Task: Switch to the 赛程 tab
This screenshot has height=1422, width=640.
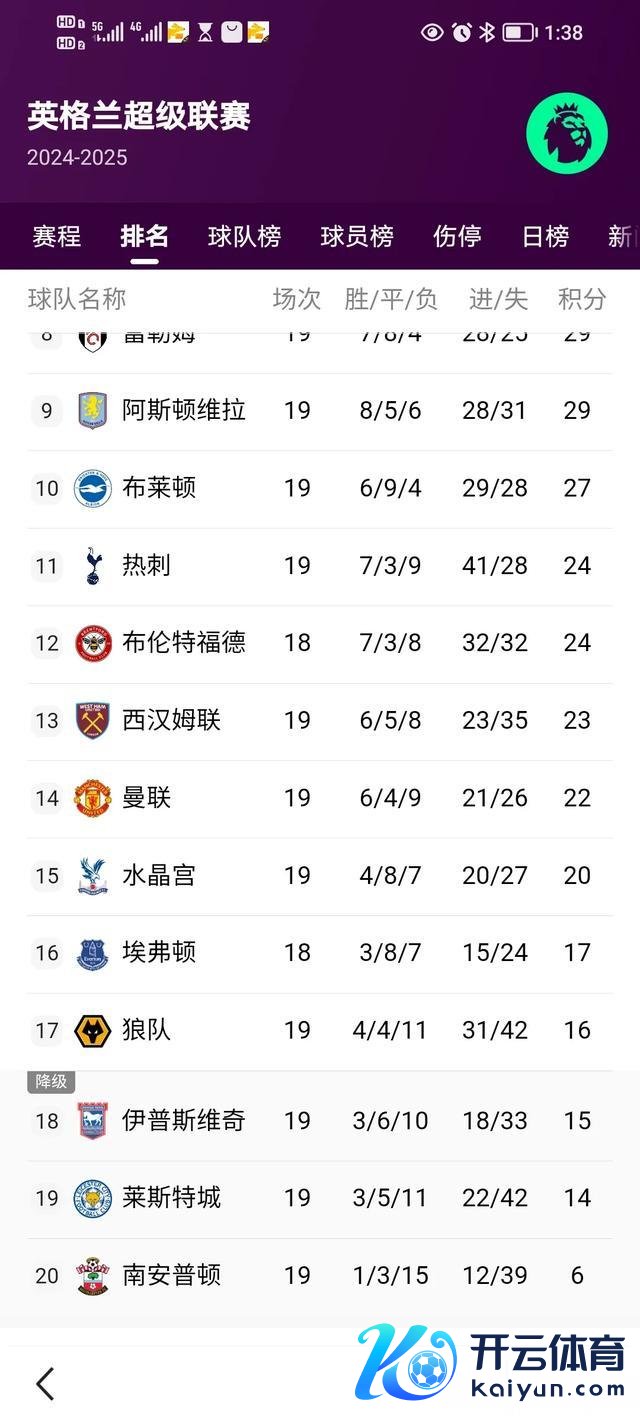Action: [56, 237]
